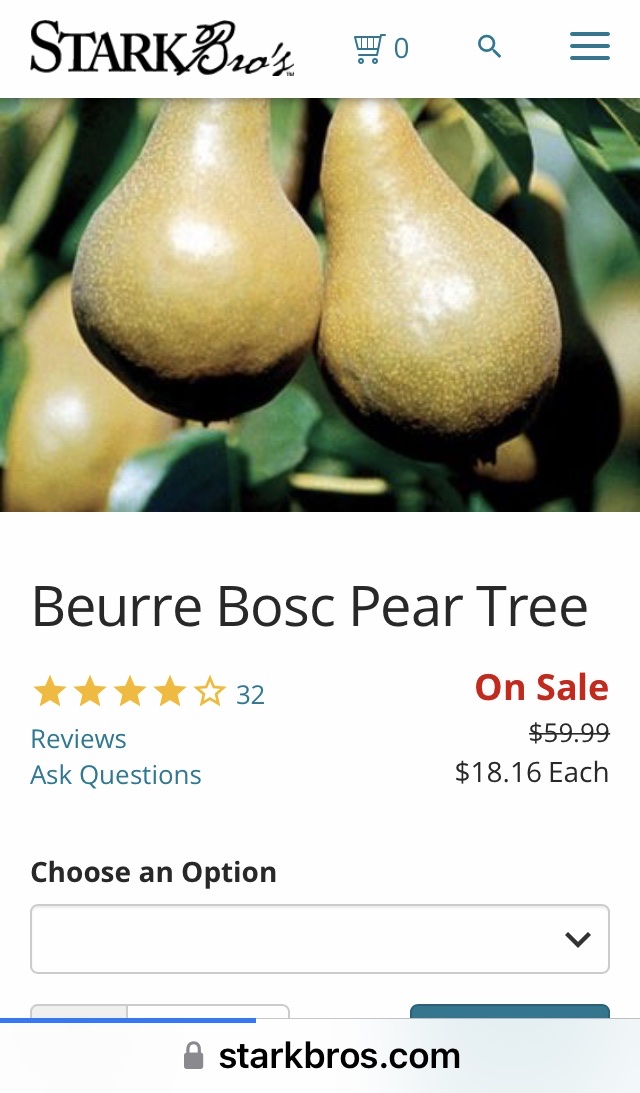Tap the search magnifier icon
640x1093 pixels.
pos(489,46)
